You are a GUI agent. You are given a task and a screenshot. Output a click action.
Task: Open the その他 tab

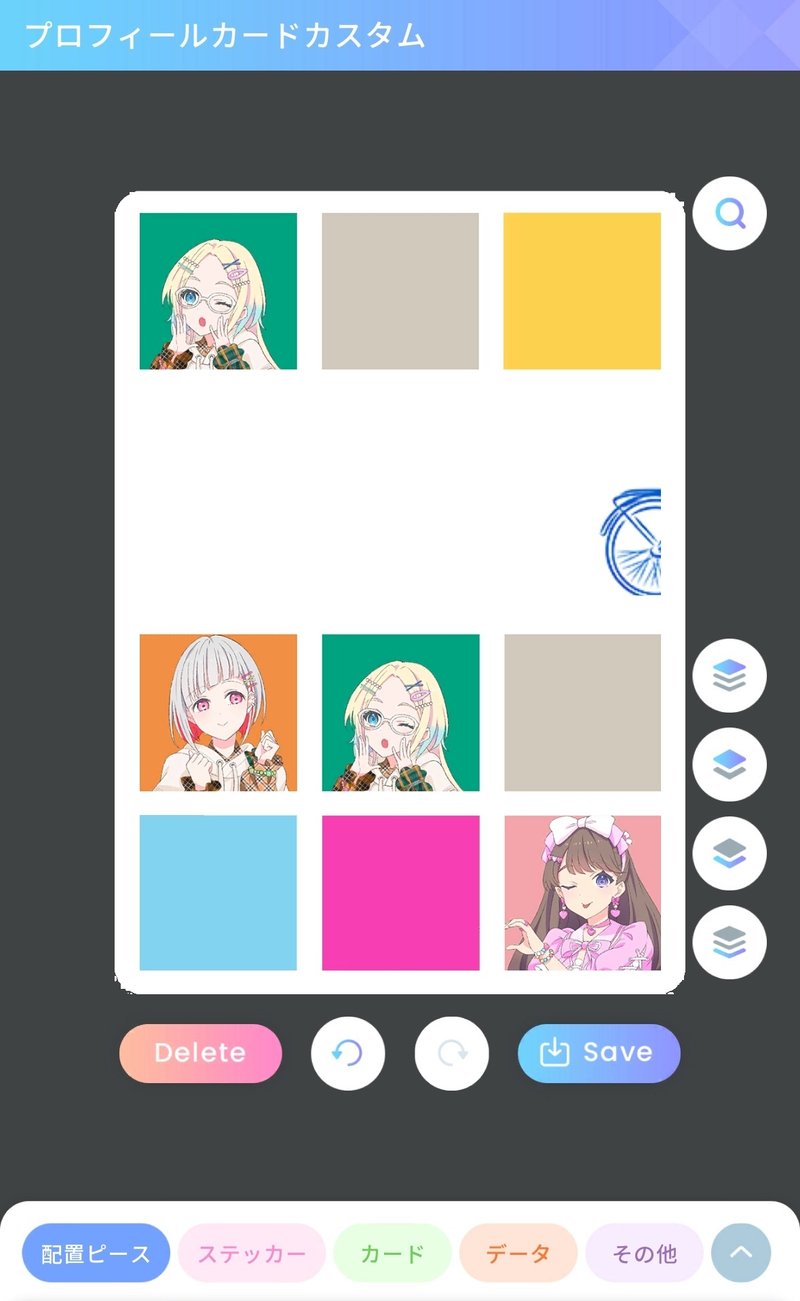[644, 1253]
